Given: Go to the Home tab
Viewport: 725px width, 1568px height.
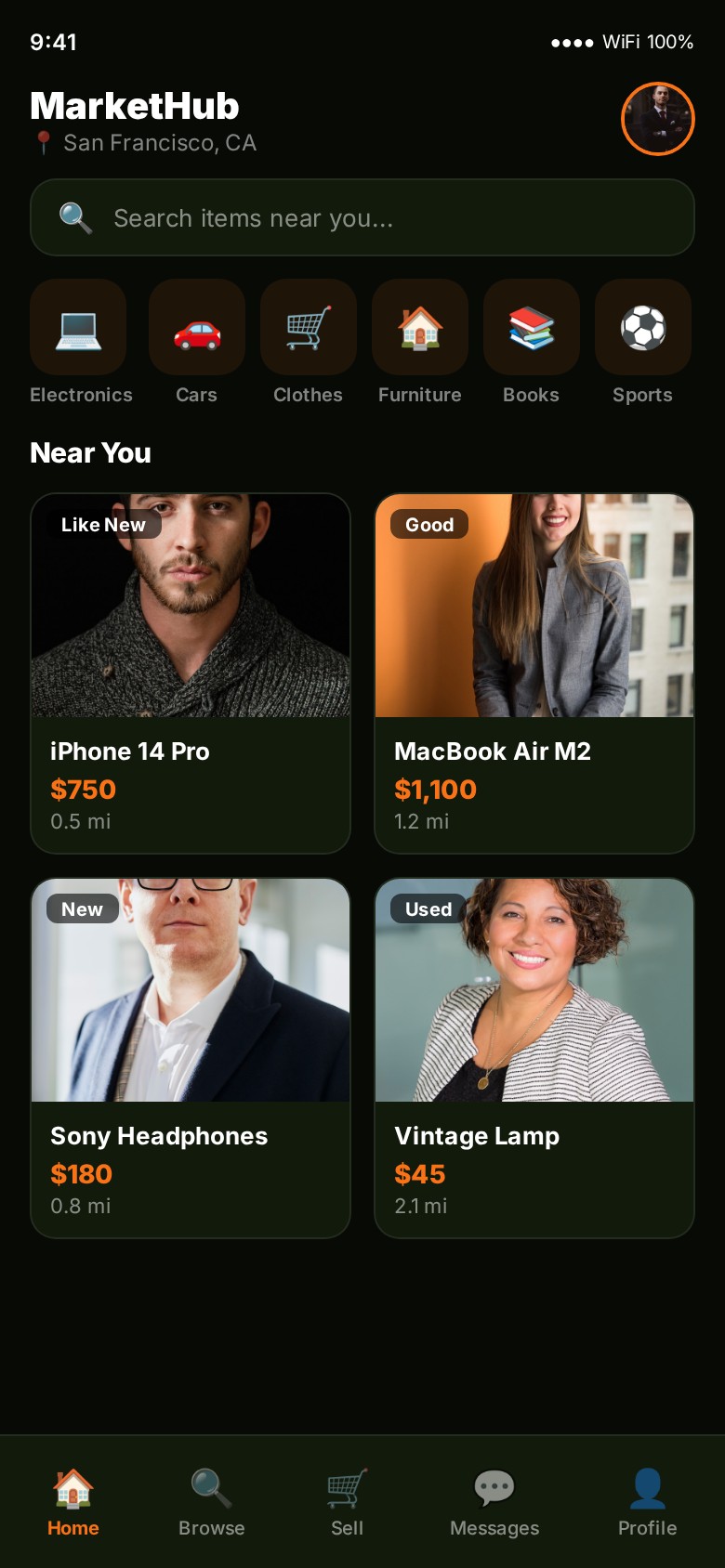Looking at the screenshot, I should coord(72,1502).
